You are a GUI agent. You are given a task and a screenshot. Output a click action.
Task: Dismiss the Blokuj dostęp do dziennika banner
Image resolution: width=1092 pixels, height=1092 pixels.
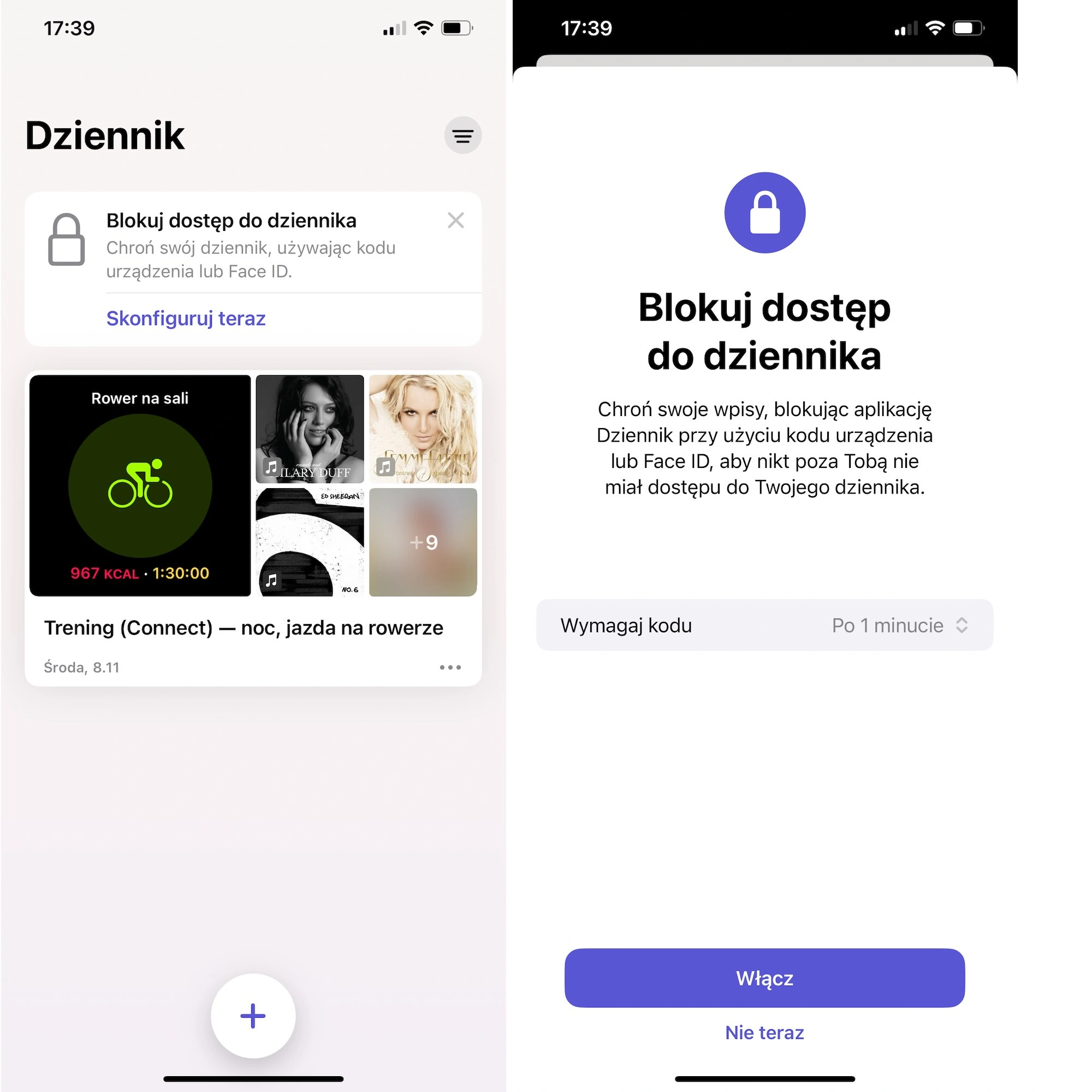tap(455, 221)
